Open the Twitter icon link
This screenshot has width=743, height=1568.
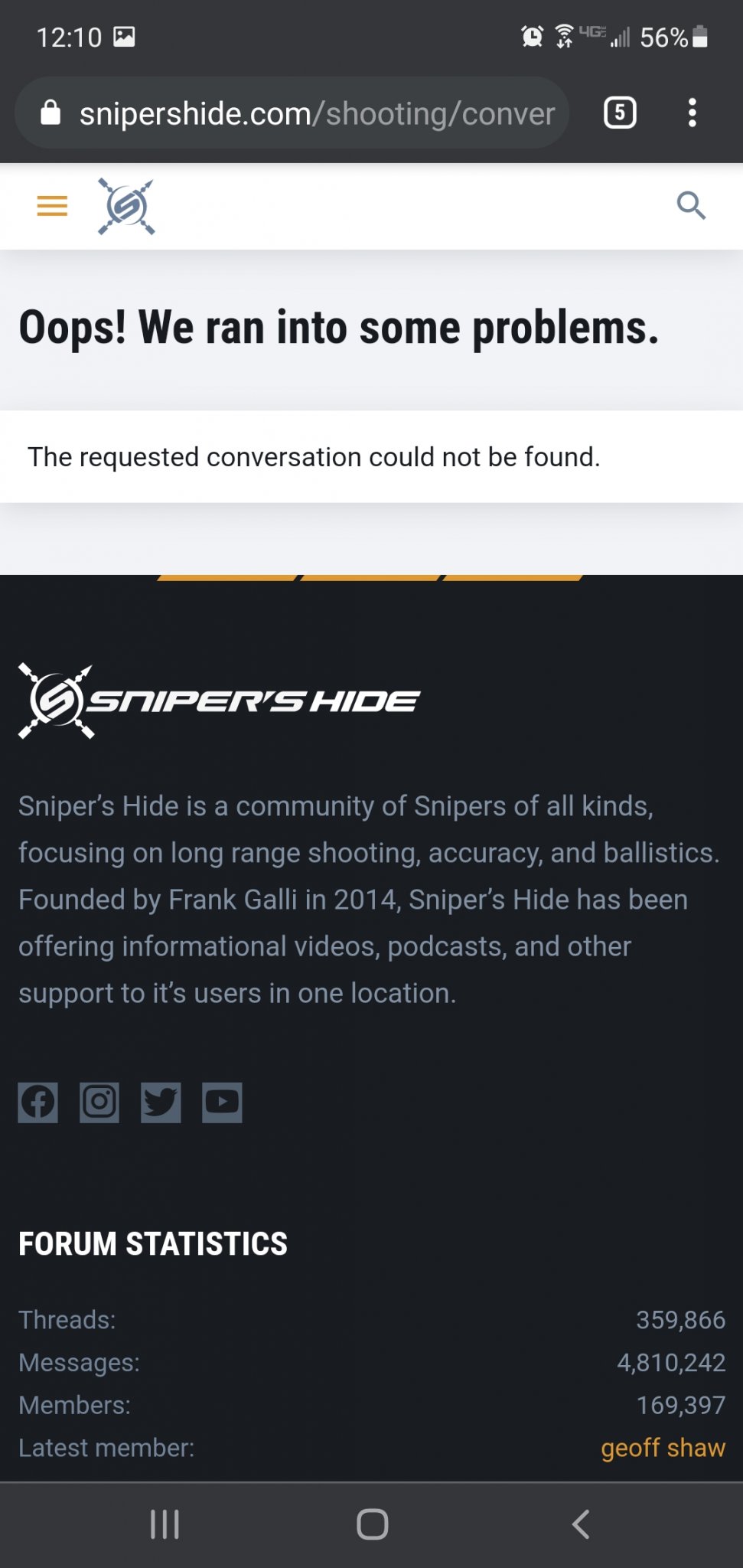coord(161,1102)
